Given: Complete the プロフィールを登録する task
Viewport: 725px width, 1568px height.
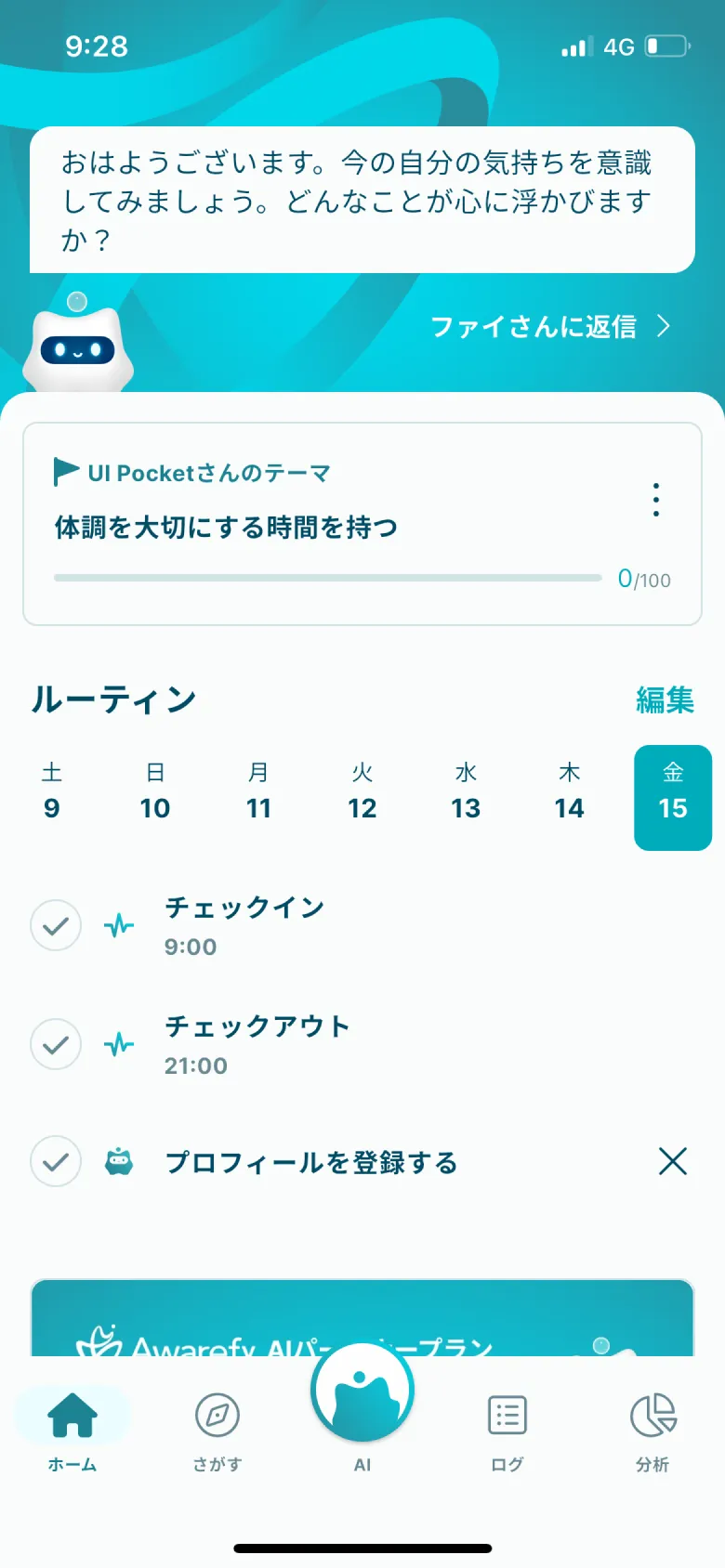Looking at the screenshot, I should pos(56,1162).
